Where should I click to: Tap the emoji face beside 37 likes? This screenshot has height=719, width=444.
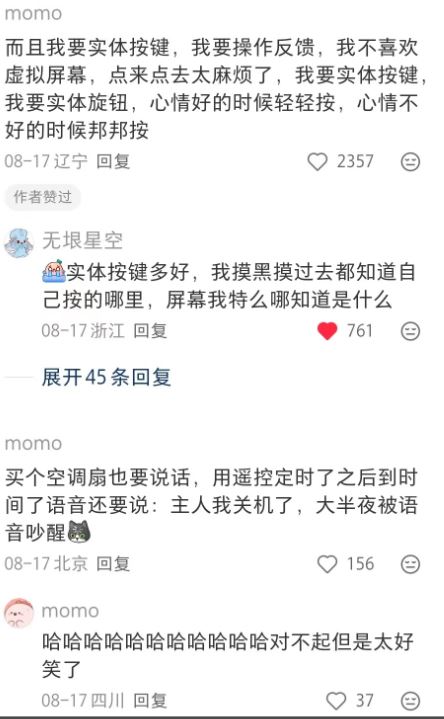tap(410, 701)
